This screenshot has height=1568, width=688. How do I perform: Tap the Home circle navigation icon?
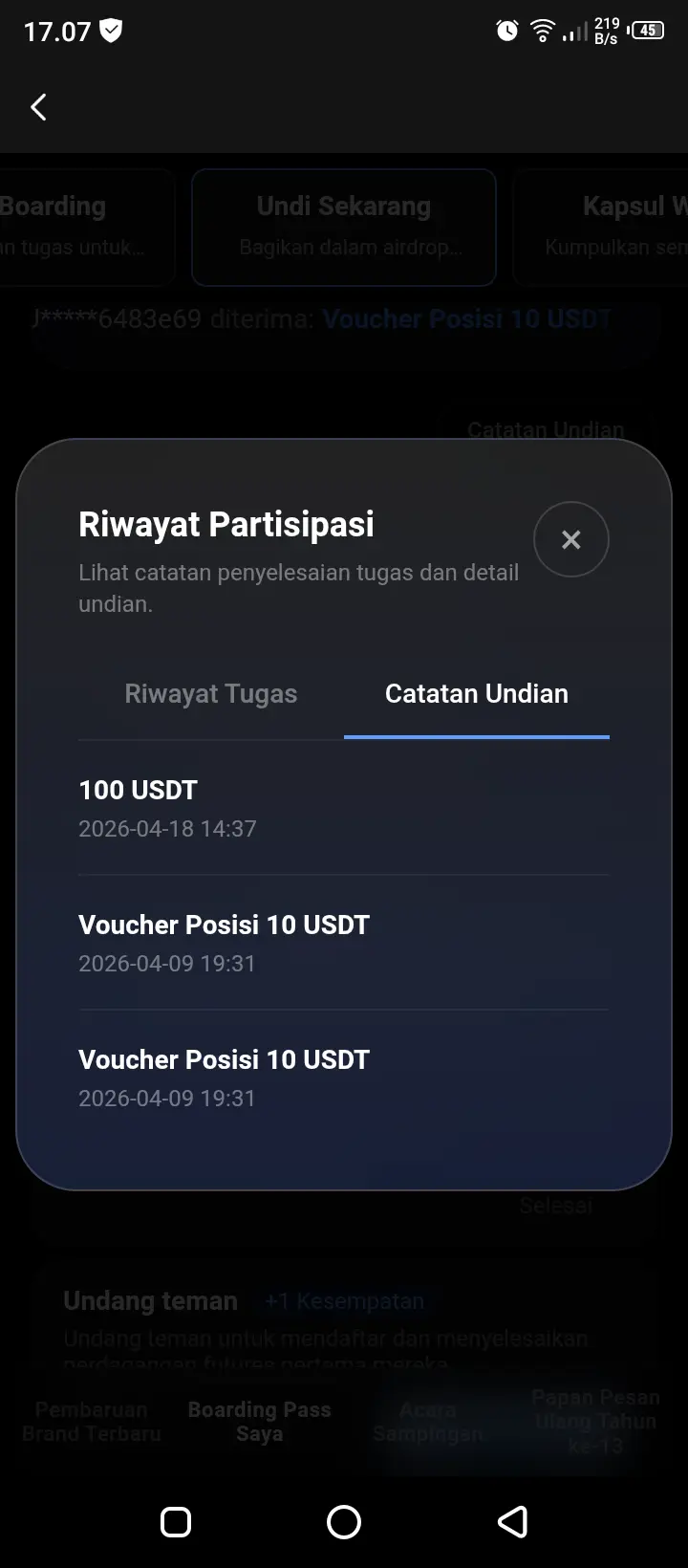coord(344,1522)
